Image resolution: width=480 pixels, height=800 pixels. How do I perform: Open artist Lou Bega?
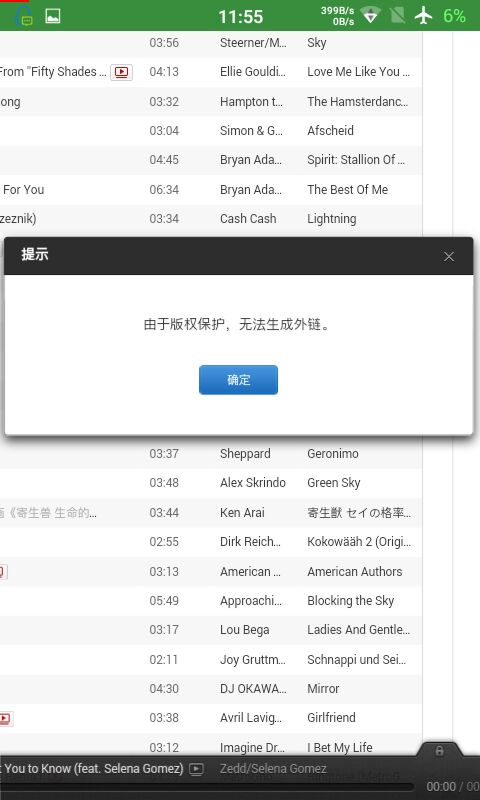click(245, 630)
